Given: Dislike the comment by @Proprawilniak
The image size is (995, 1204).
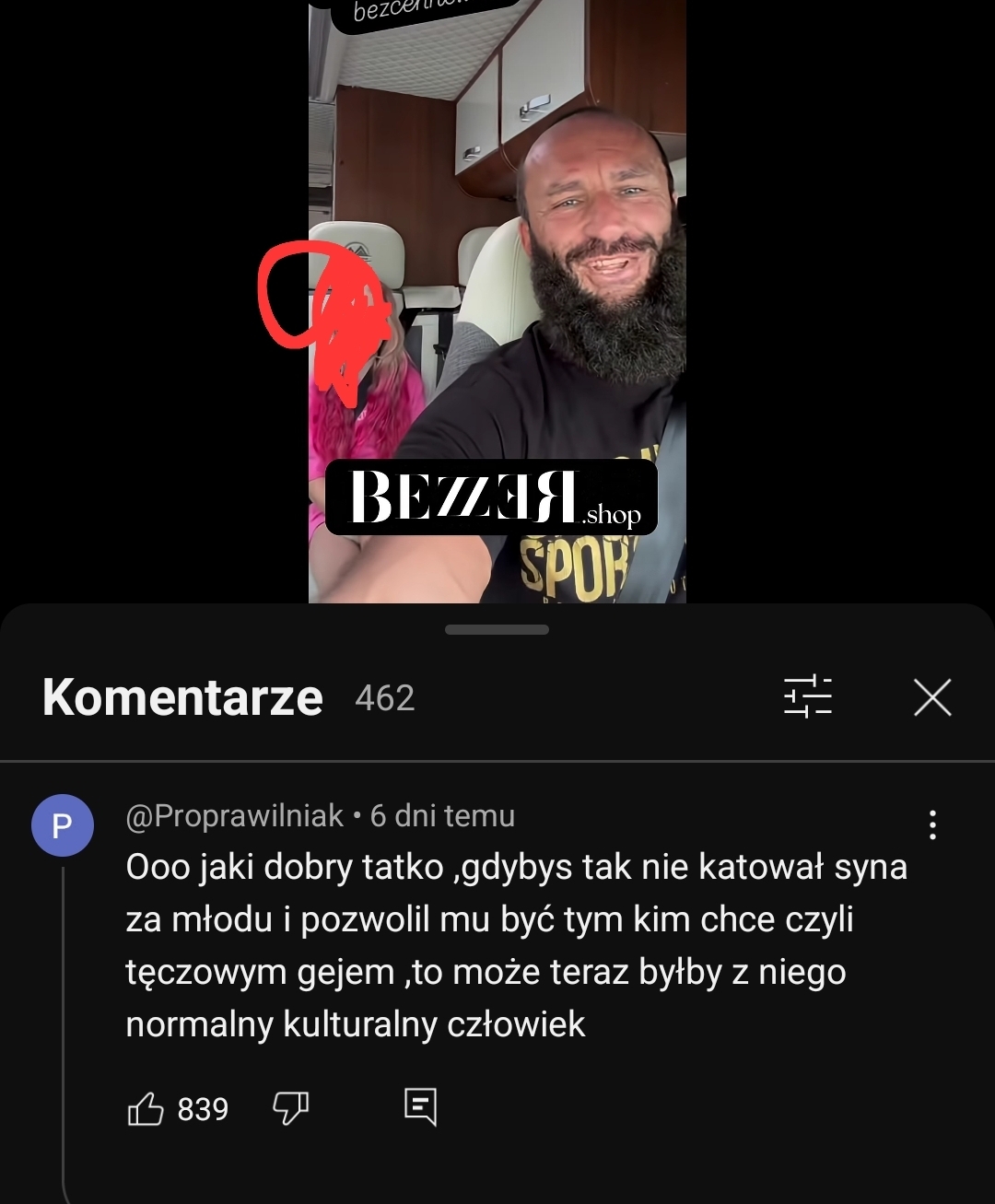Looking at the screenshot, I should click(x=290, y=1108).
